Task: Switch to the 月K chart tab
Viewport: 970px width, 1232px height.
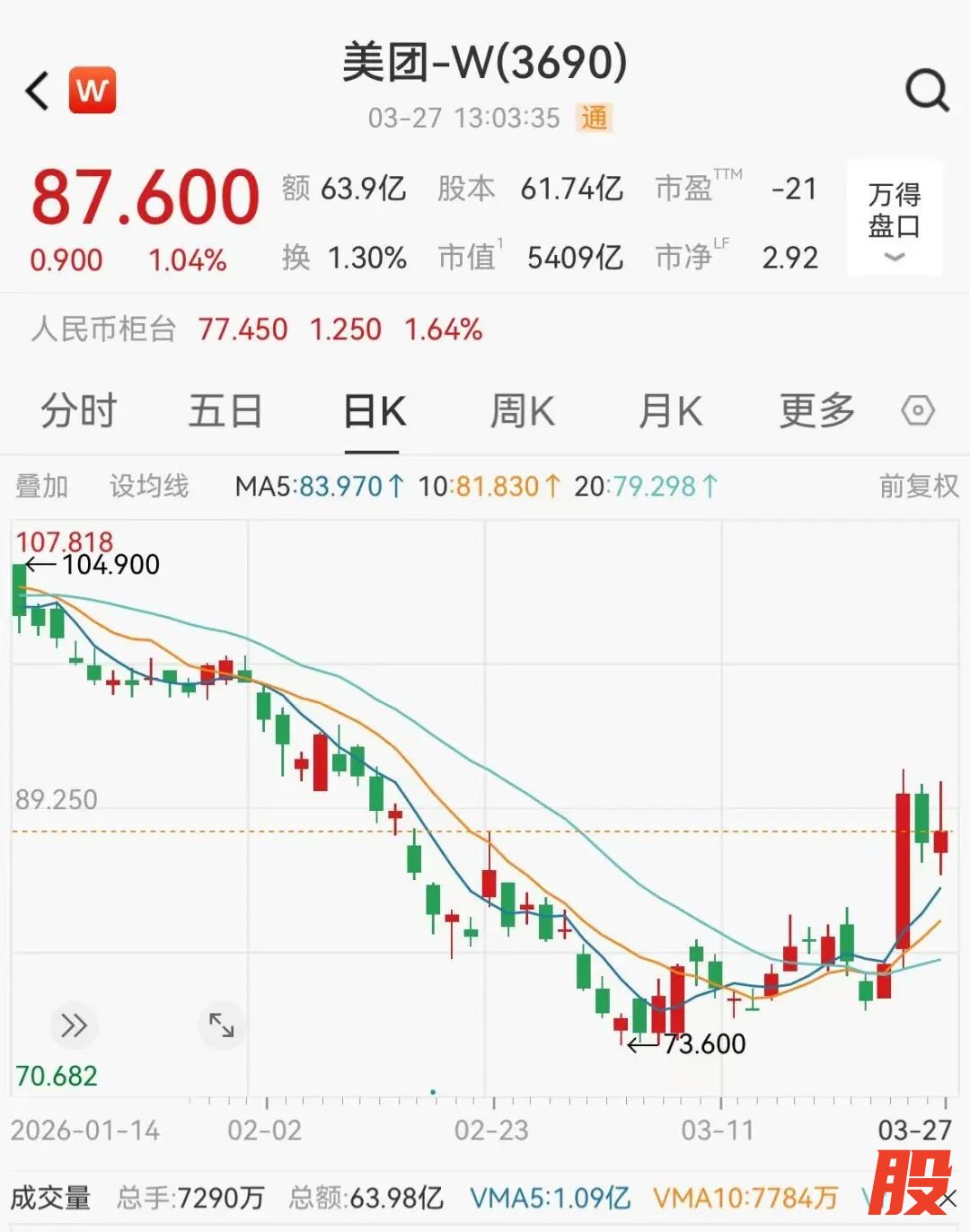Action: (x=670, y=411)
